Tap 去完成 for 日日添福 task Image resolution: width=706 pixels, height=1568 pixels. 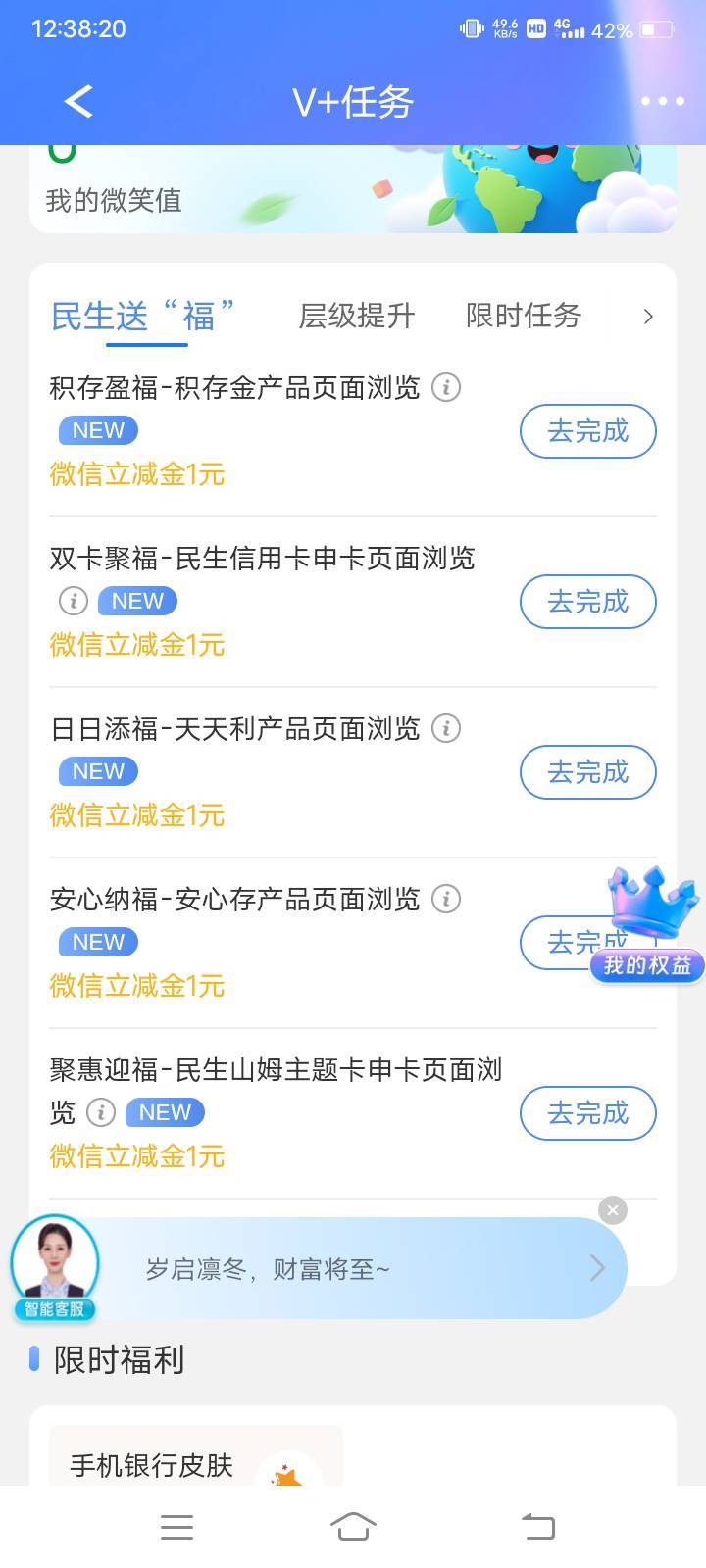(587, 772)
